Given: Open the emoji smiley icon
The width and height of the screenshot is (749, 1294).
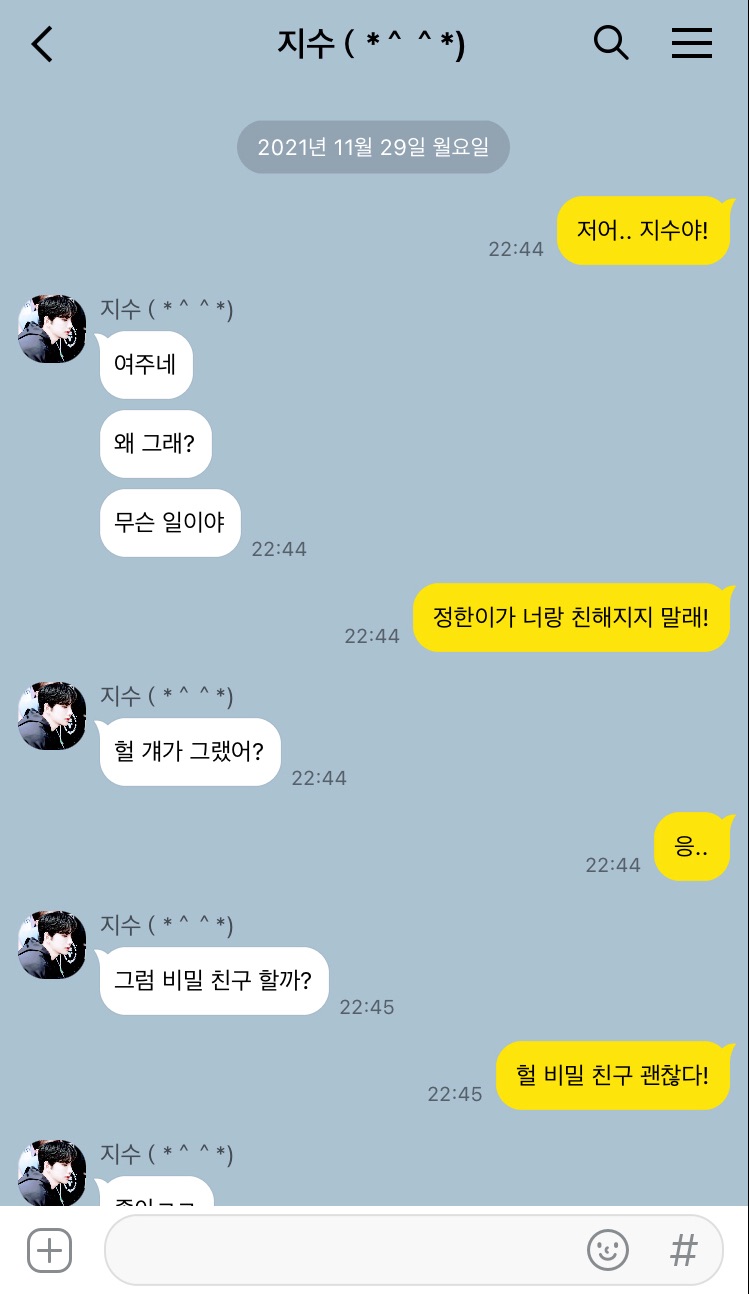Looking at the screenshot, I should 608,1250.
